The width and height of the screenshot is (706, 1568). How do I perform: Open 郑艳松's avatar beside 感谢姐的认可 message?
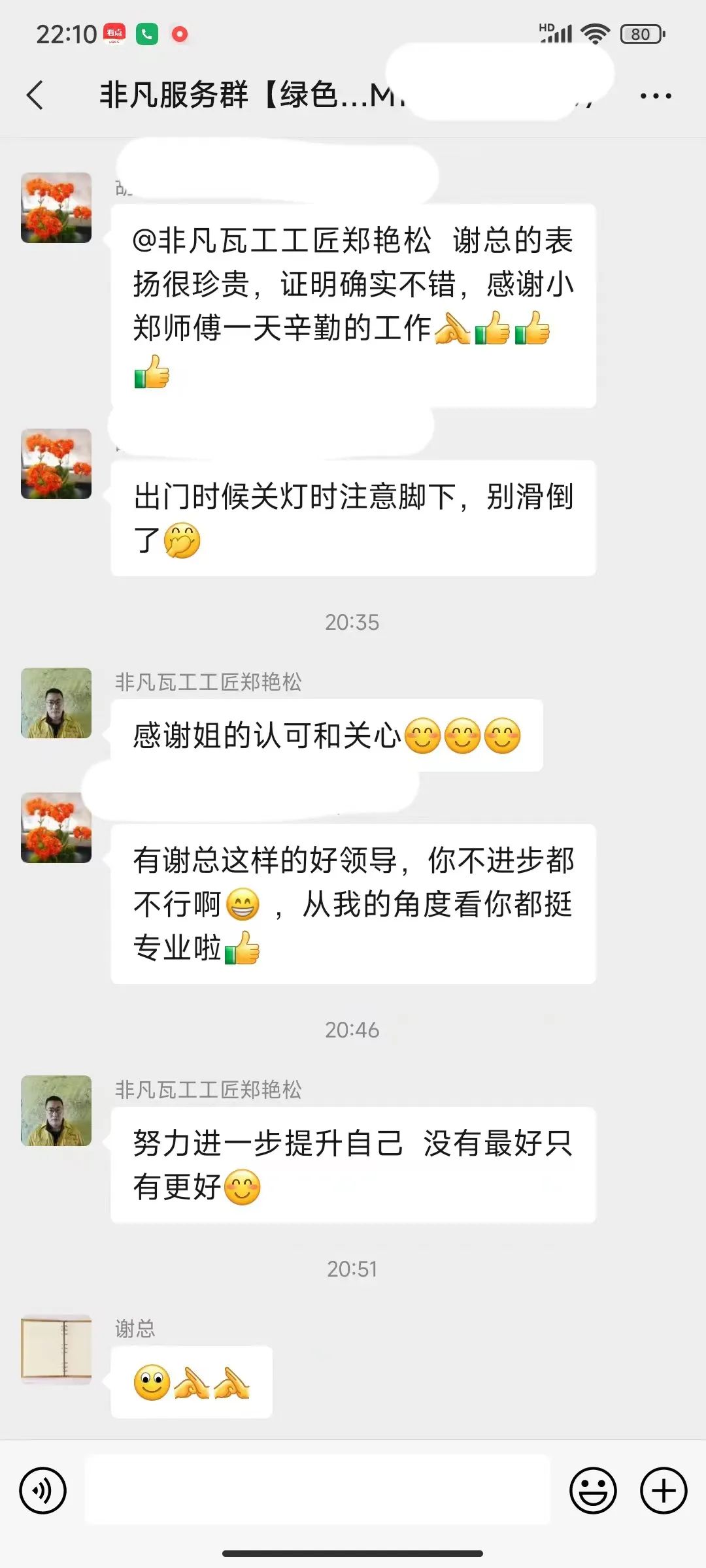[x=56, y=703]
